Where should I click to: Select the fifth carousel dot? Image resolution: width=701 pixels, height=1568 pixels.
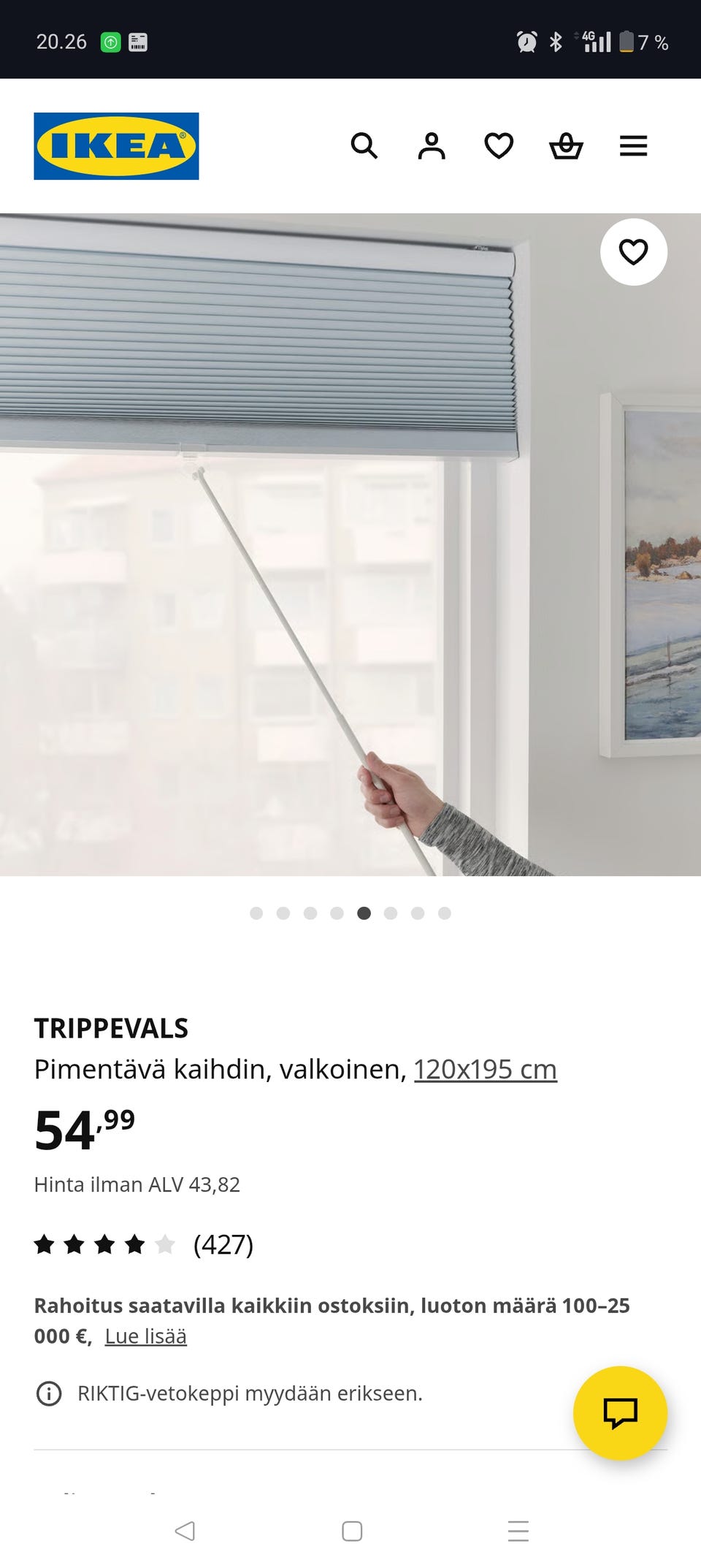coord(364,913)
